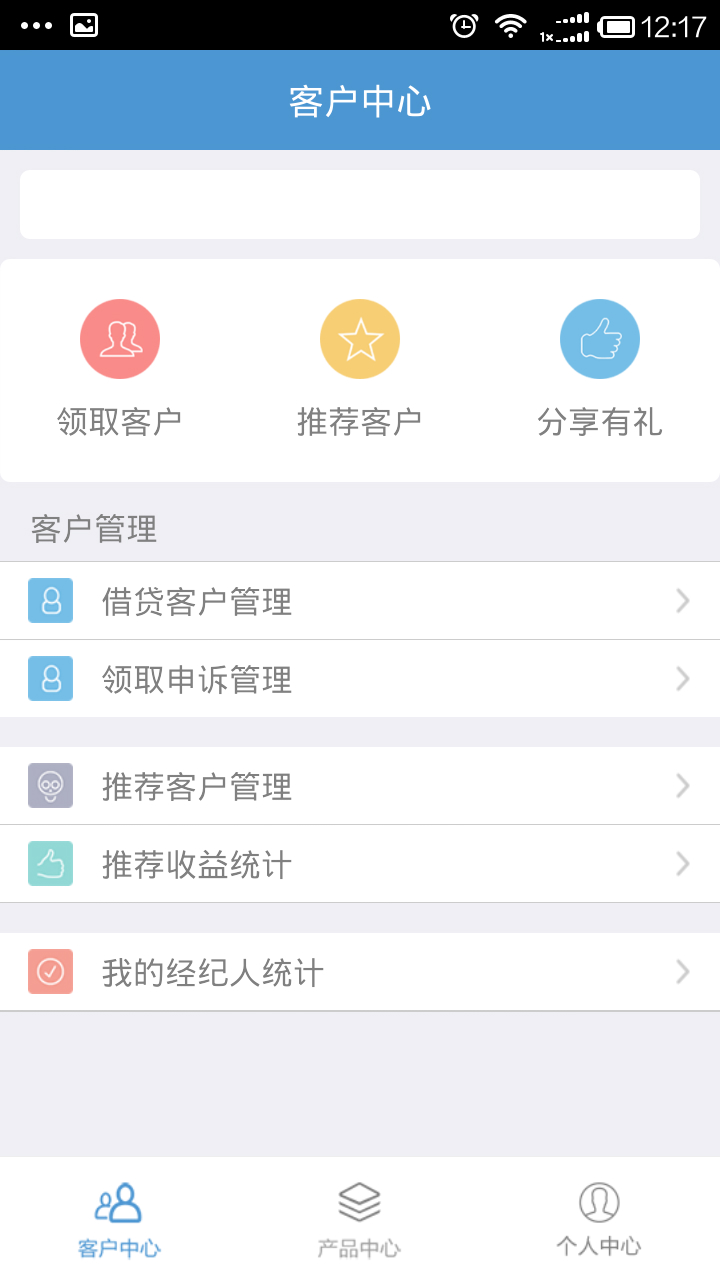720x1280 pixels.
Task: Click the empty search input field
Action: [x=360, y=204]
